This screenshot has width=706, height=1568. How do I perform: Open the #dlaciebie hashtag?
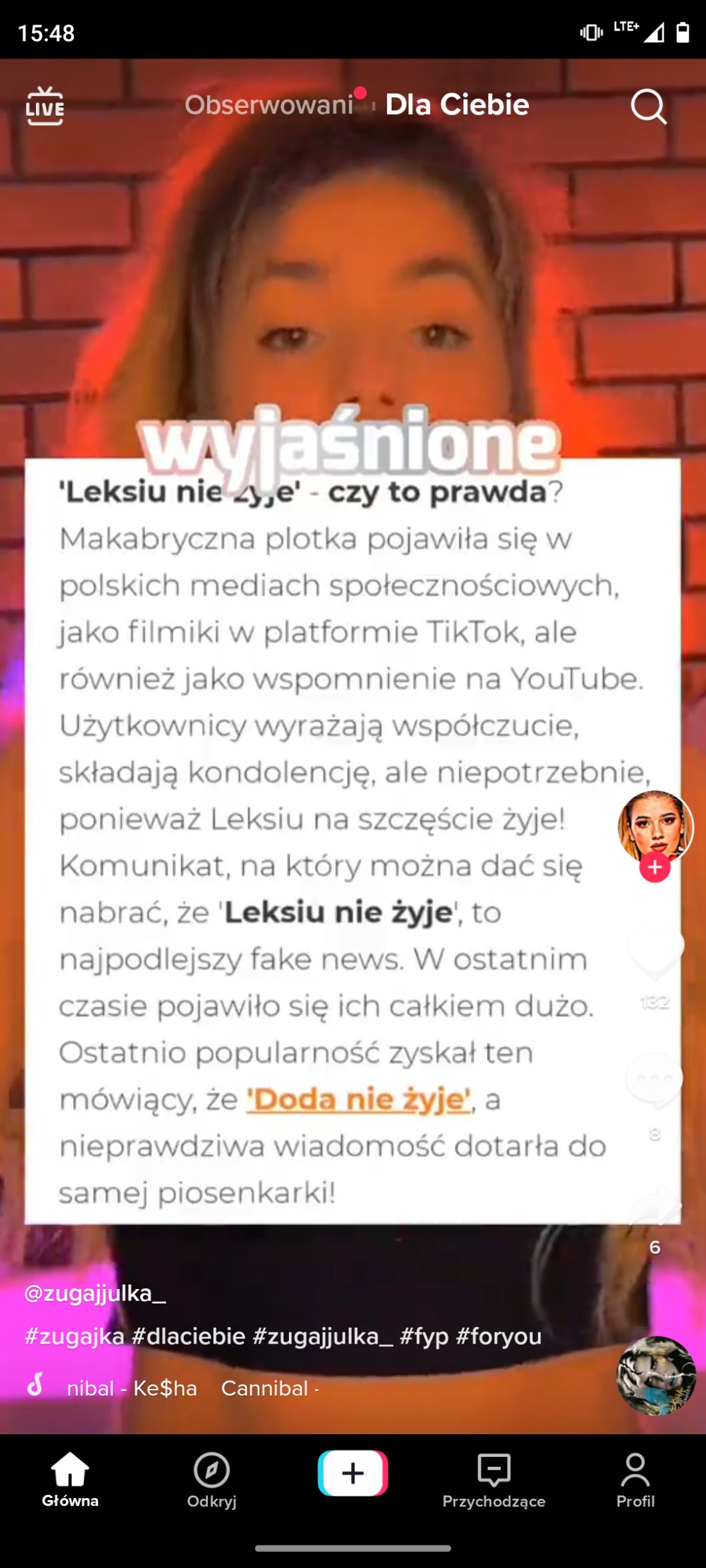pos(188,1336)
